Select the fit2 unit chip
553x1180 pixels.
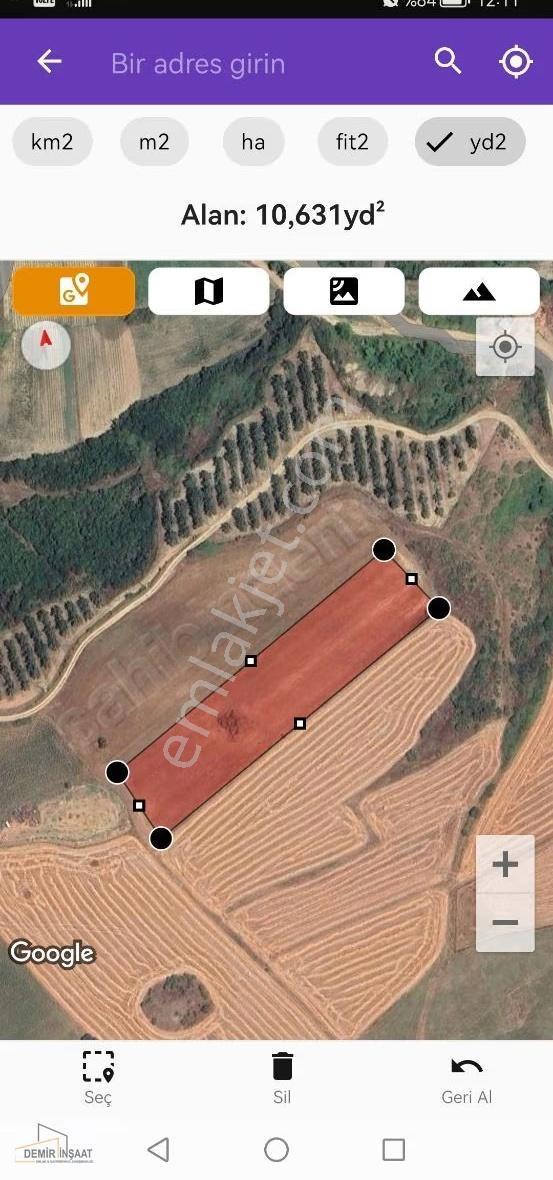(x=352, y=141)
